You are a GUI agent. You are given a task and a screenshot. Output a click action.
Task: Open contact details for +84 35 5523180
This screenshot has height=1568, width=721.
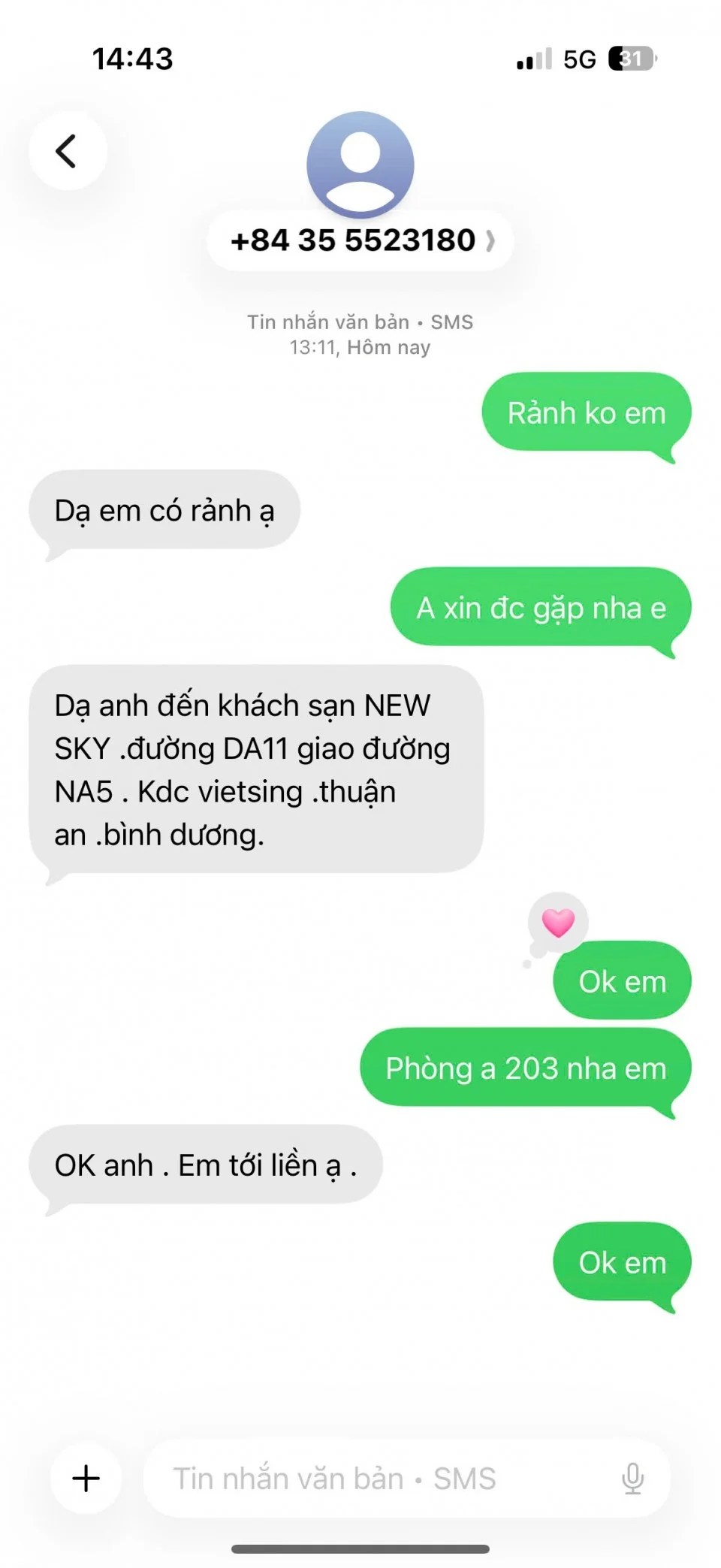[360, 240]
